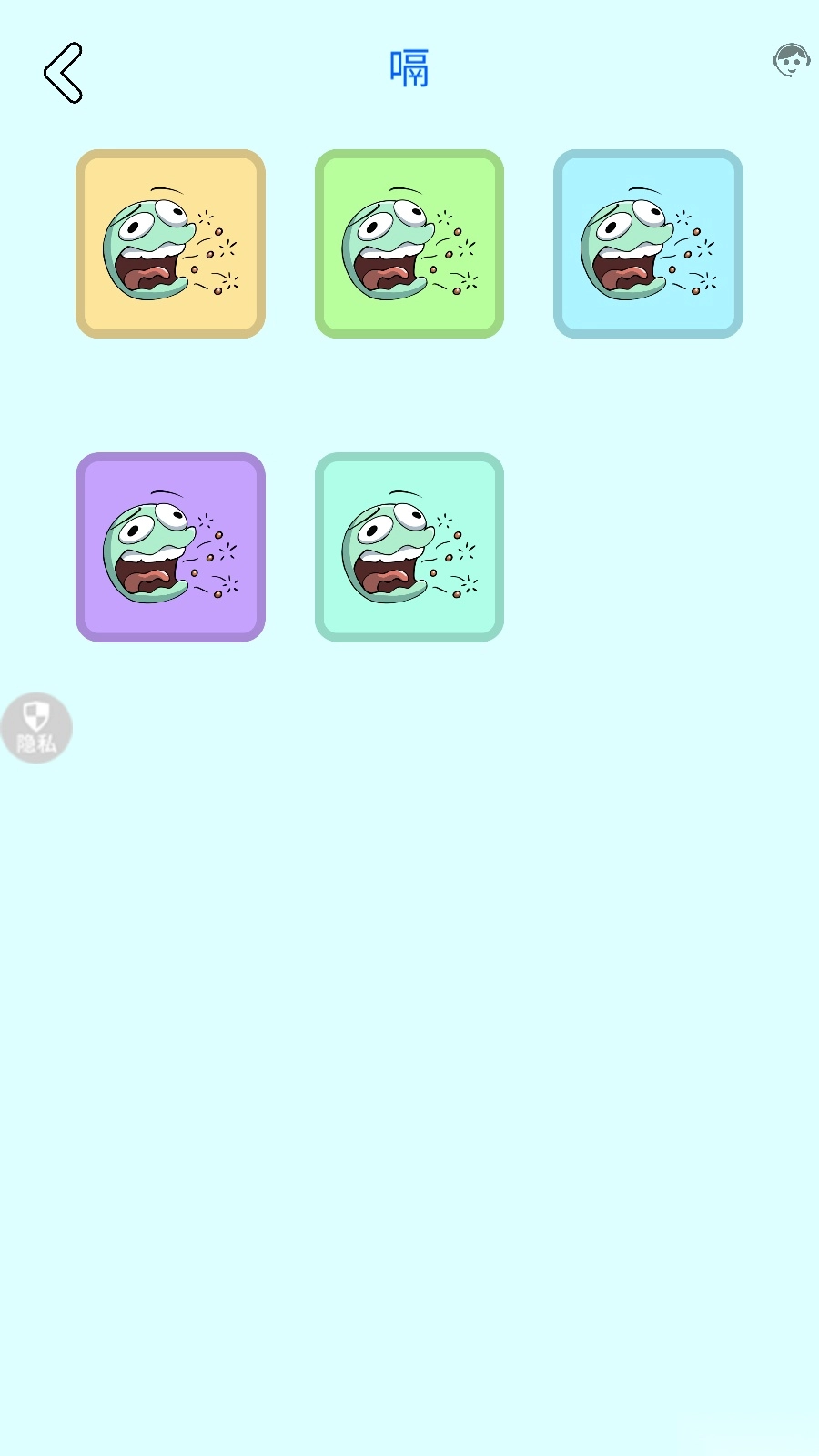Select the light blue burp sound tile
Screen dimensions: 819x1456
click(648, 244)
